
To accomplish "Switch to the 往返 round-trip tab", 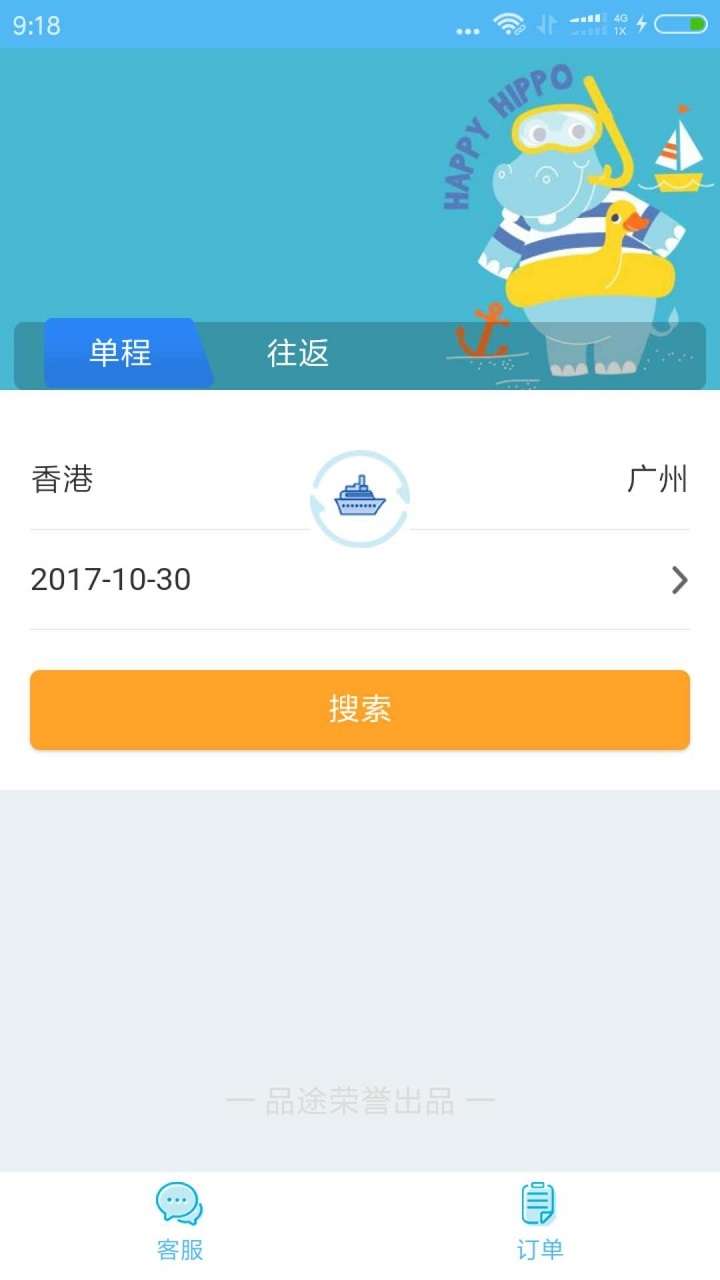I will [298, 353].
